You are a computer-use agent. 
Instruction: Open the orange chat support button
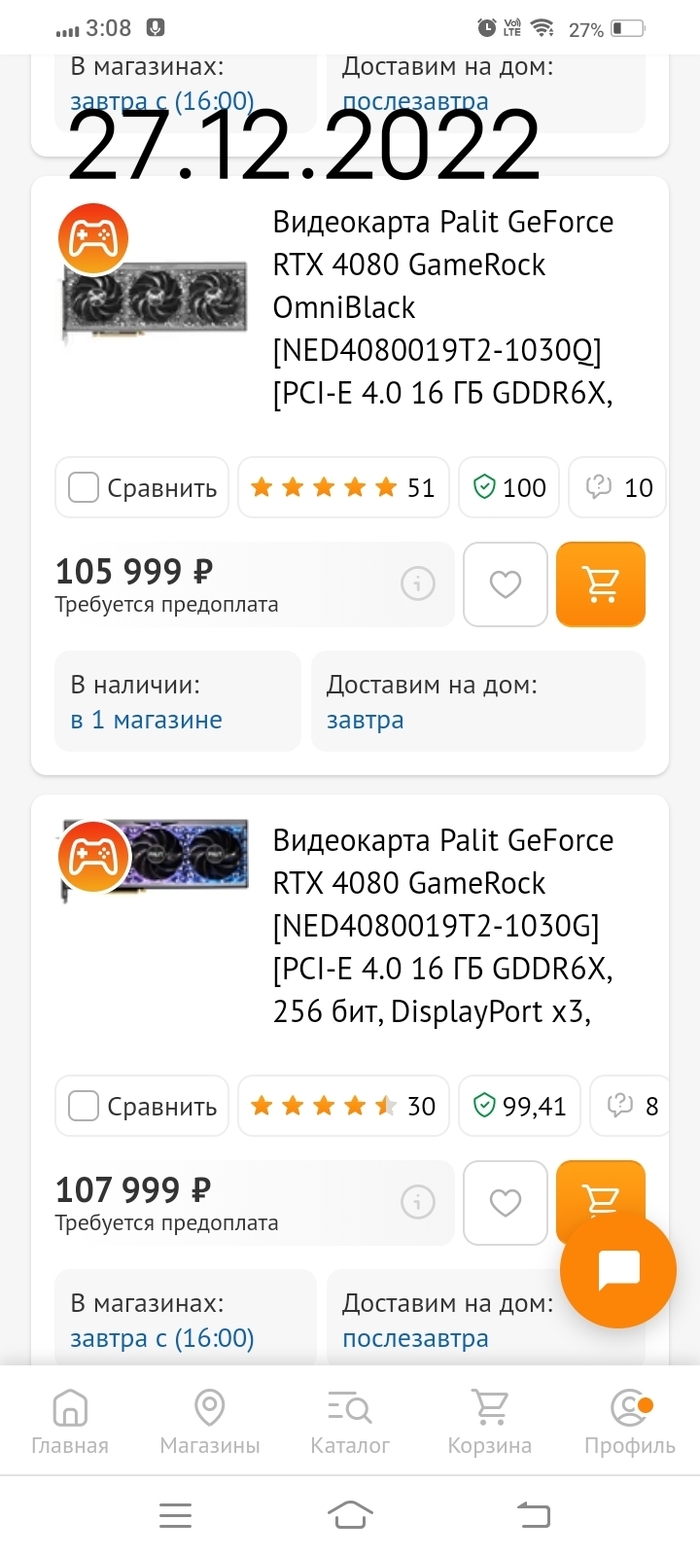[x=618, y=1271]
